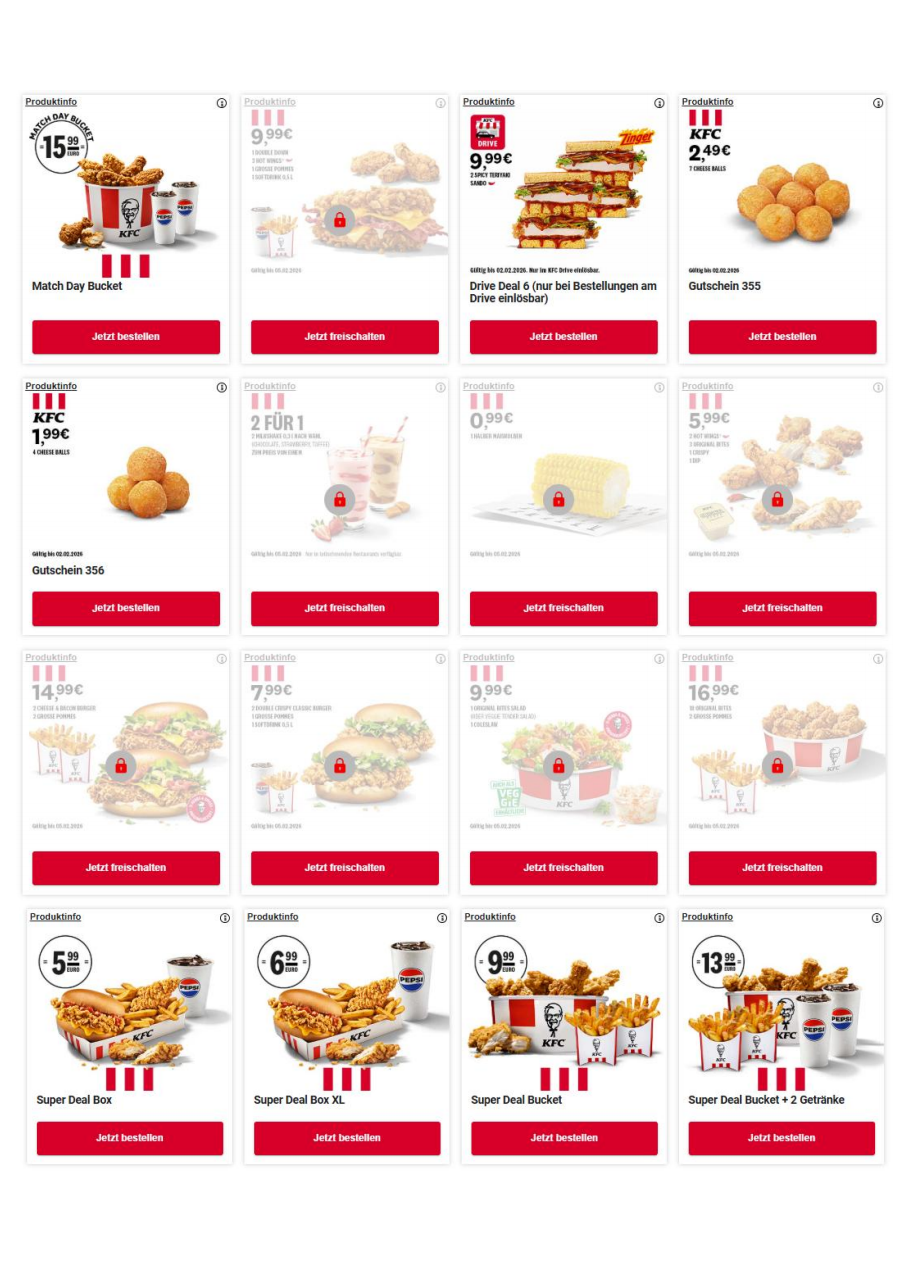Unlock the 5,99€ hot wings coupon

pyautogui.click(x=782, y=608)
